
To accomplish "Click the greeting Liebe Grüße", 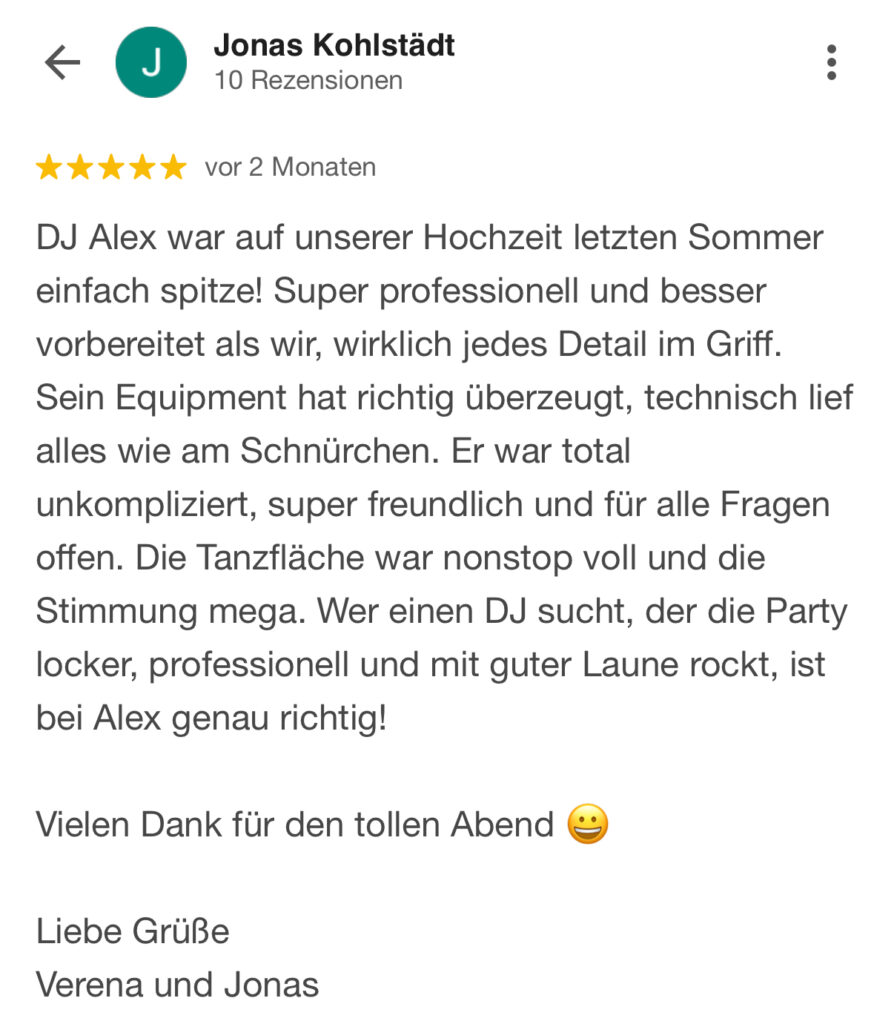I will [x=133, y=931].
